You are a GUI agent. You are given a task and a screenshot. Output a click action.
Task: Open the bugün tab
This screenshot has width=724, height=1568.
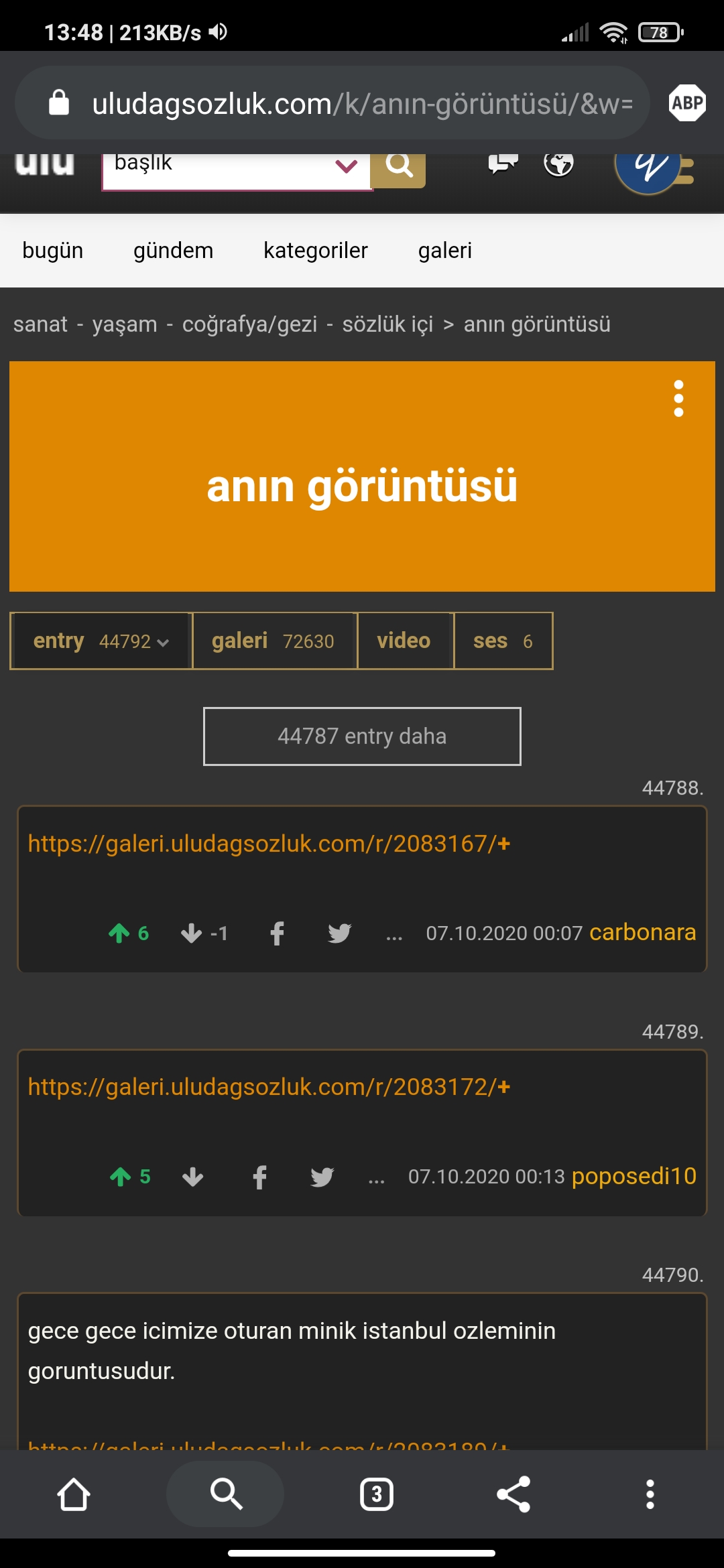point(52,251)
